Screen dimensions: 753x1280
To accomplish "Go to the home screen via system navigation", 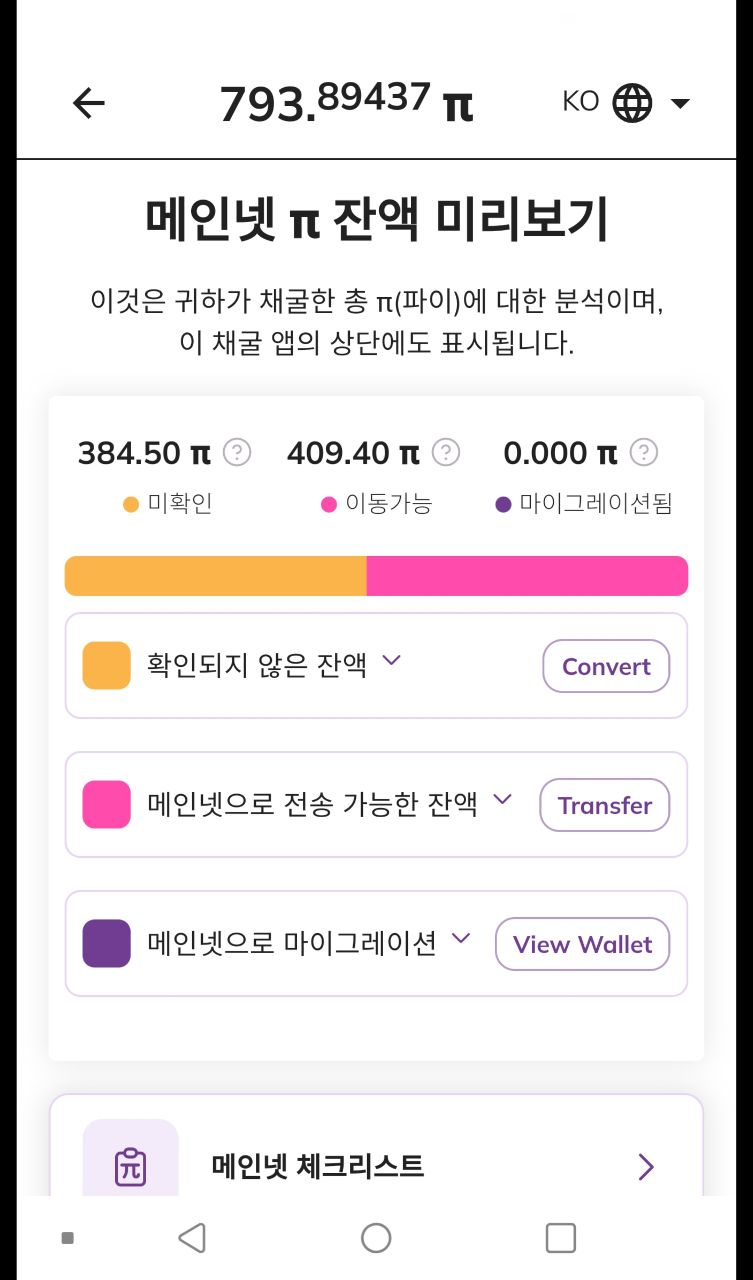I will 376,1238.
